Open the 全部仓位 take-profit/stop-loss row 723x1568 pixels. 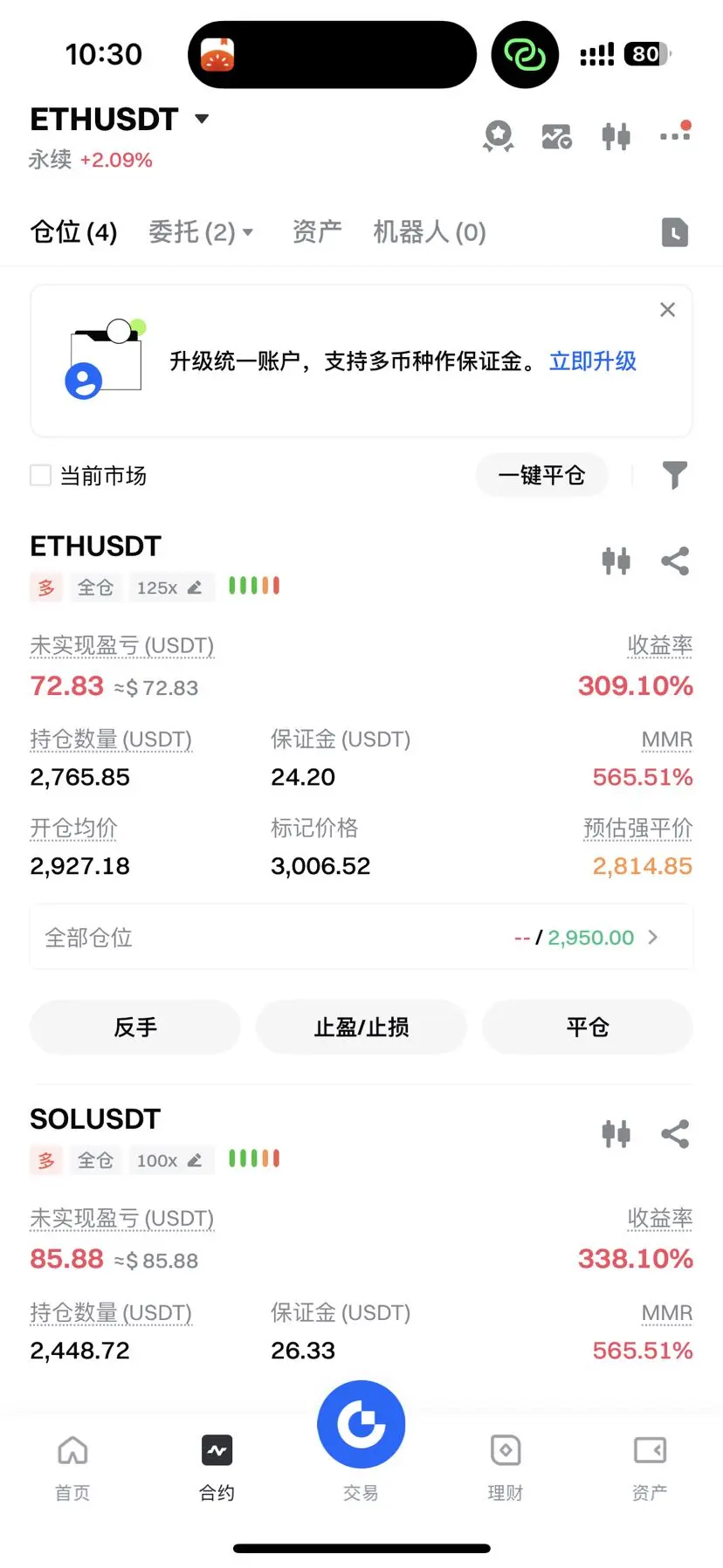(361, 938)
